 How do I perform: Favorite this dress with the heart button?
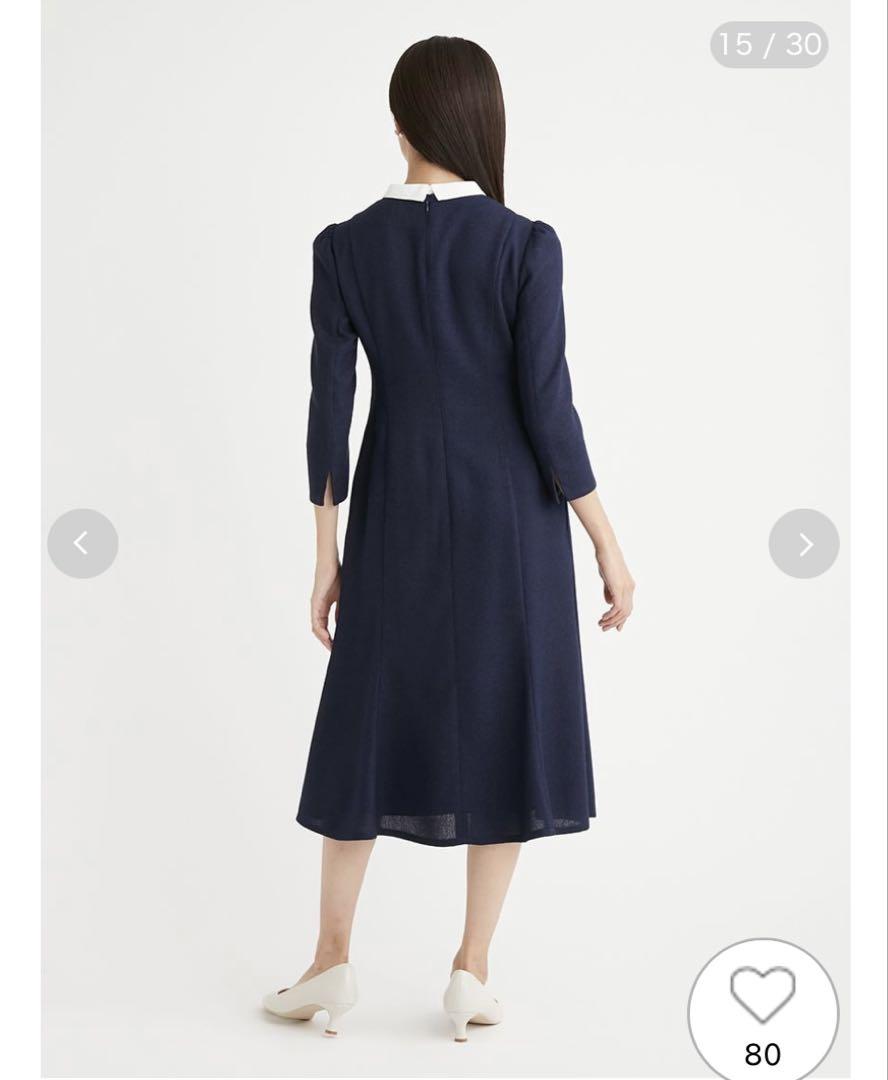coord(763,996)
